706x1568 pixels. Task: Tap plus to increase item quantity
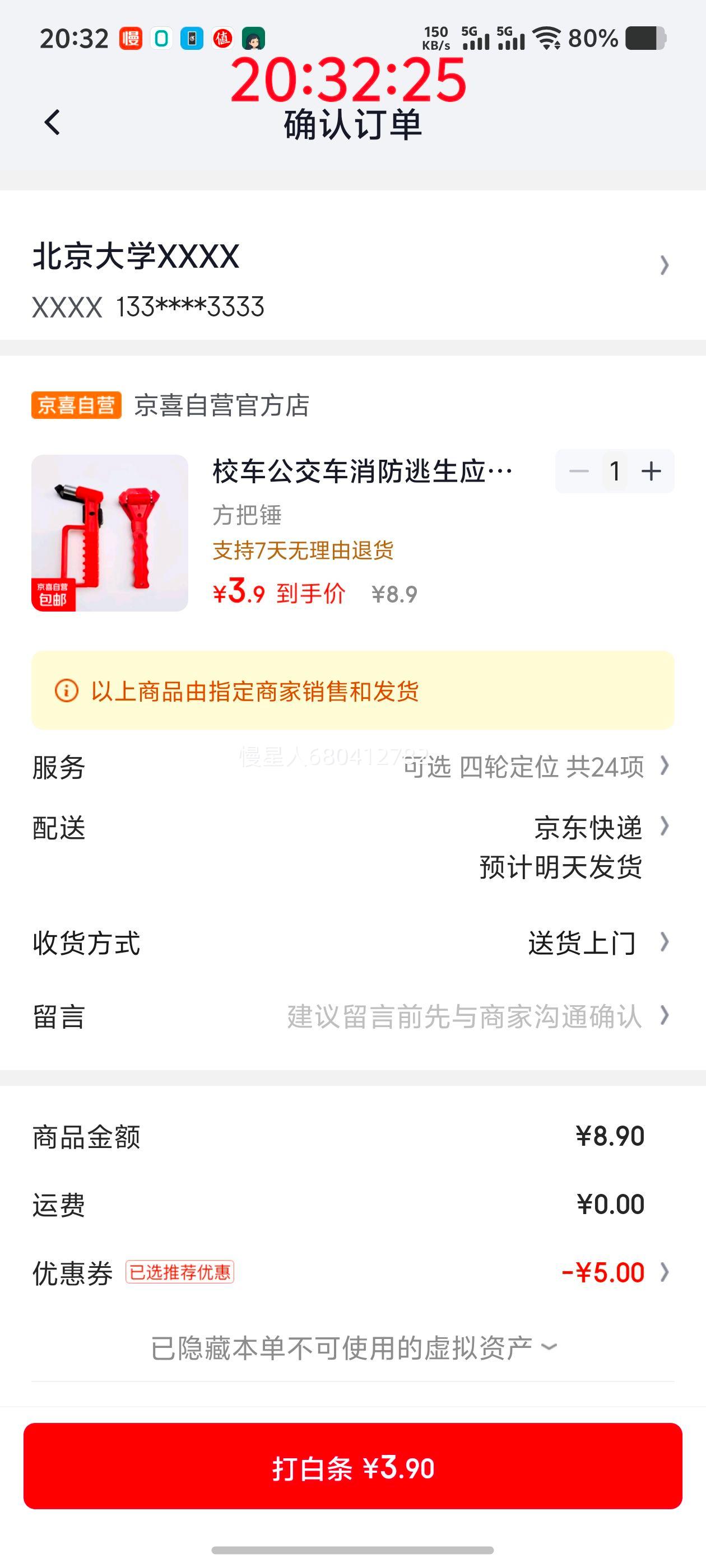pyautogui.click(x=651, y=470)
